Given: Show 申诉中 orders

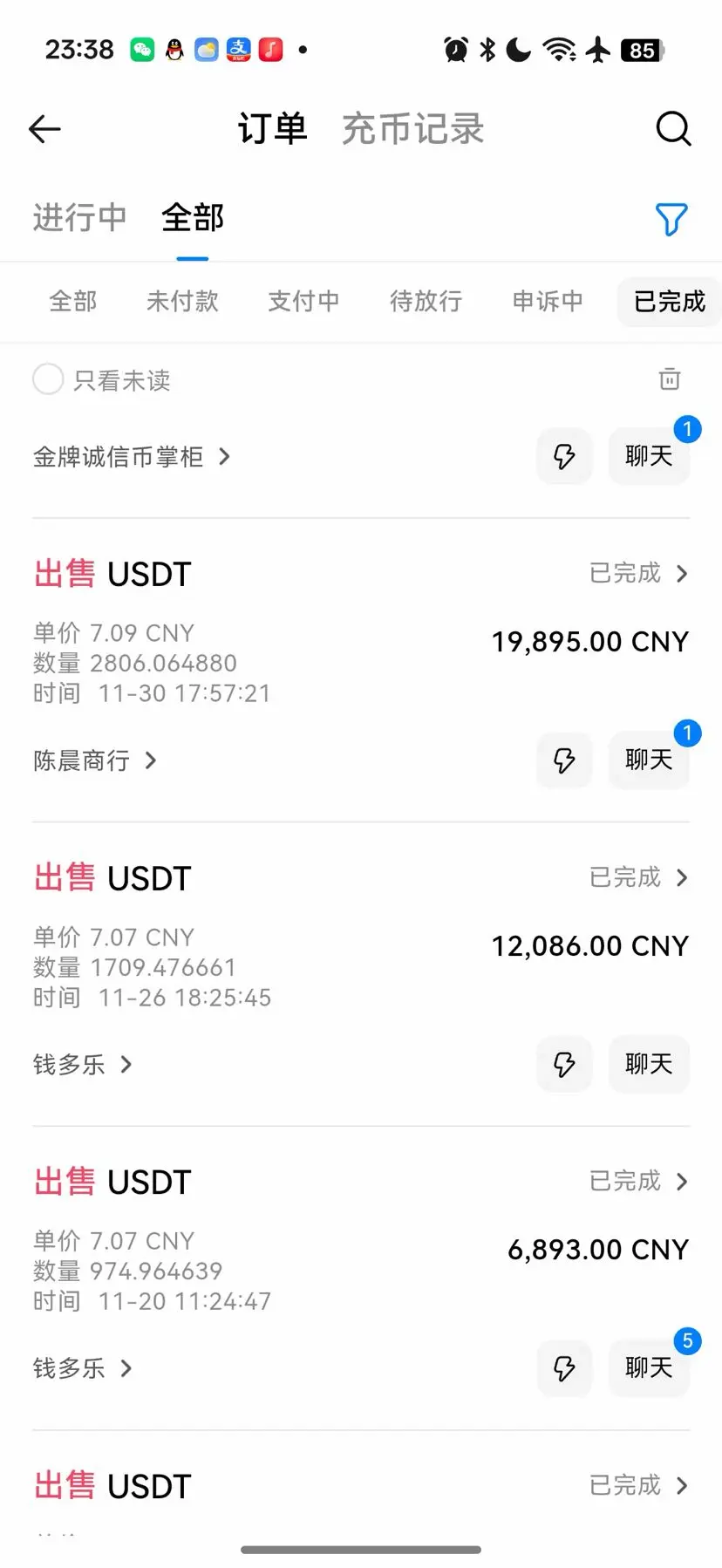Looking at the screenshot, I should [x=548, y=302].
